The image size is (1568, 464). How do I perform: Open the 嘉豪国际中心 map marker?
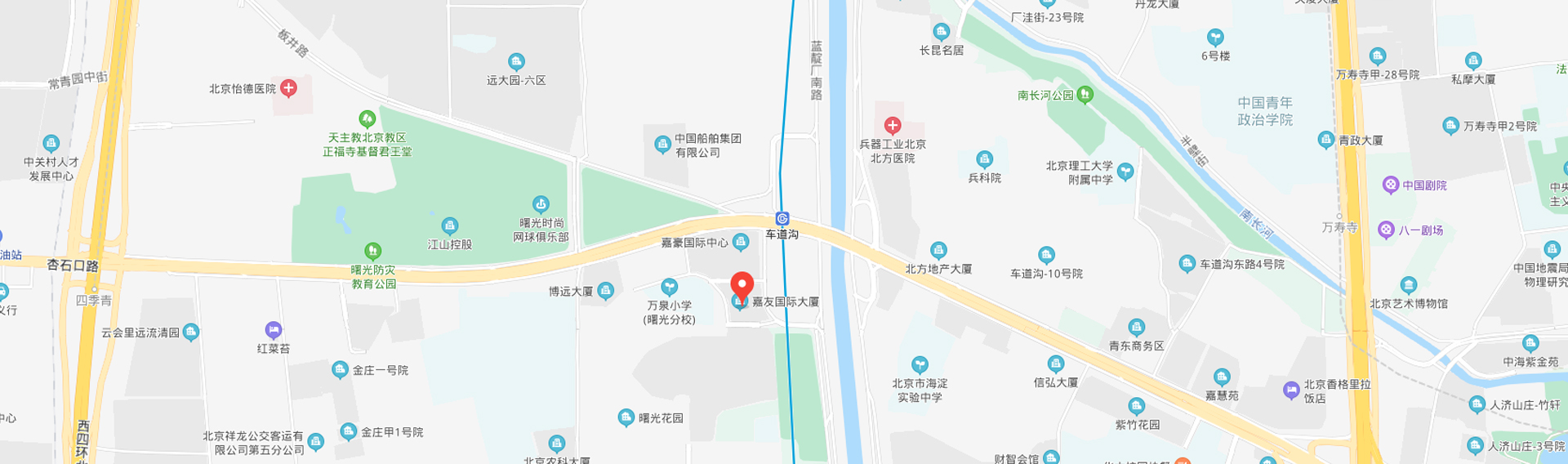(741, 242)
